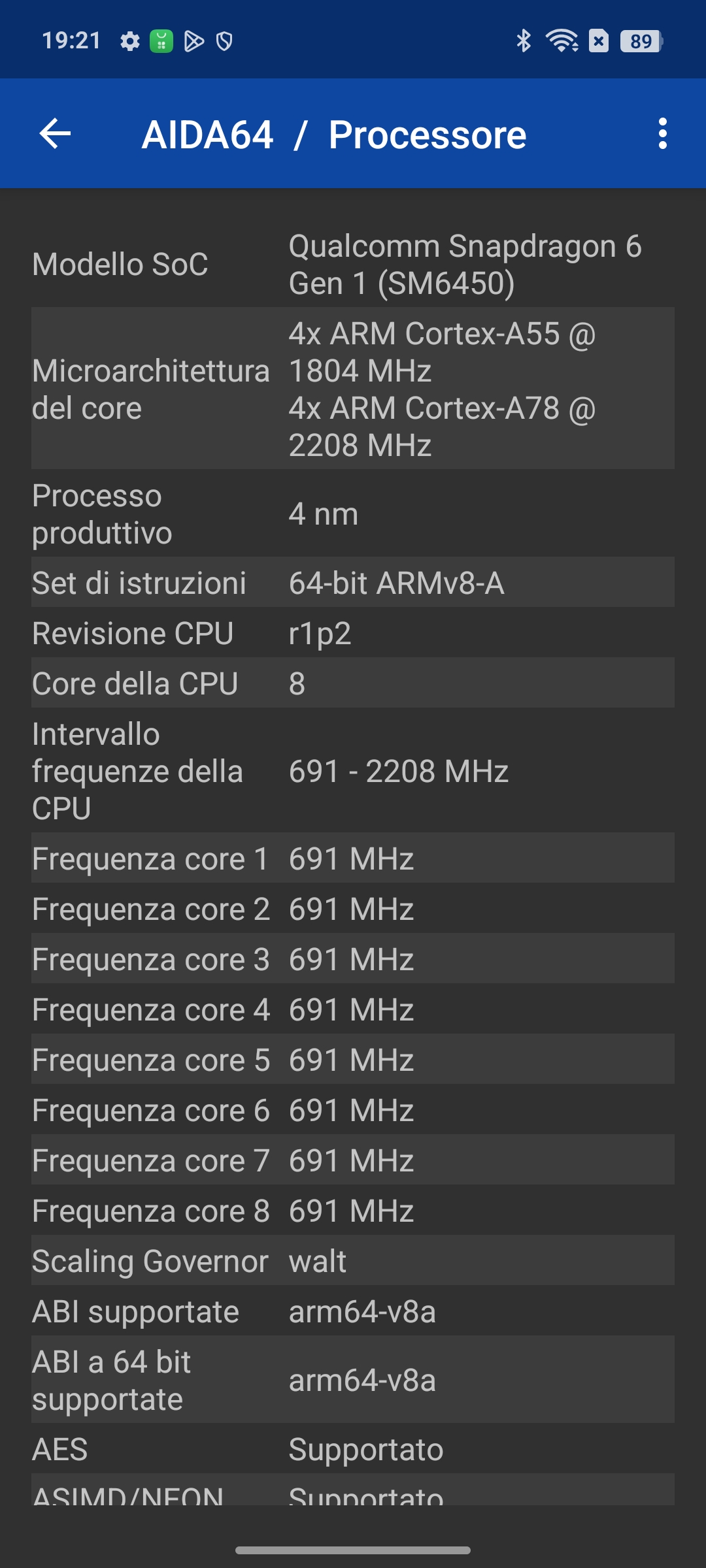This screenshot has width=706, height=1568.
Task: Go back using the arrow icon
Action: pos(55,134)
